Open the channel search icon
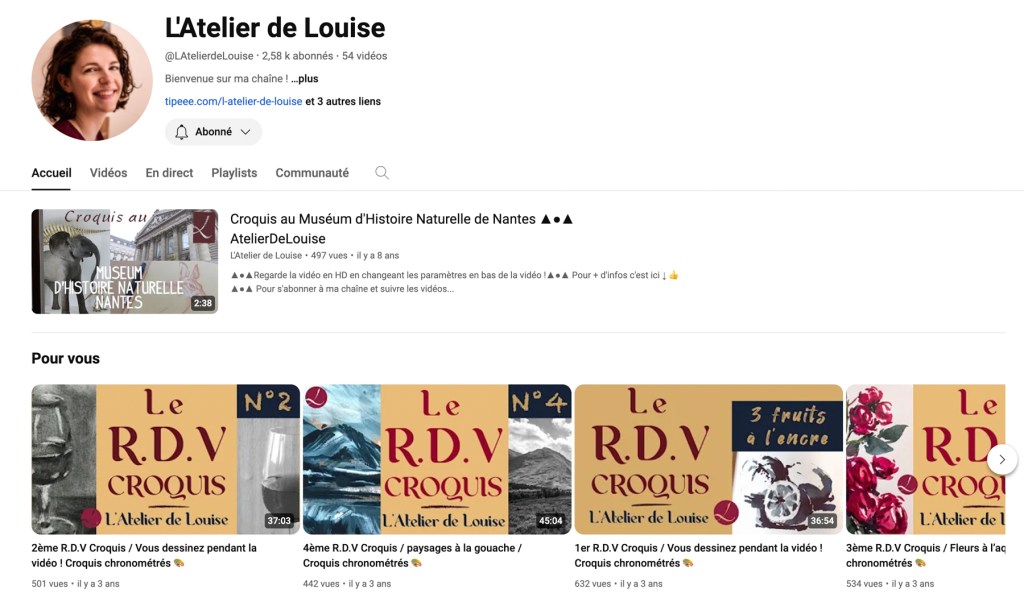Screen dimensions: 1024x602 (382, 173)
